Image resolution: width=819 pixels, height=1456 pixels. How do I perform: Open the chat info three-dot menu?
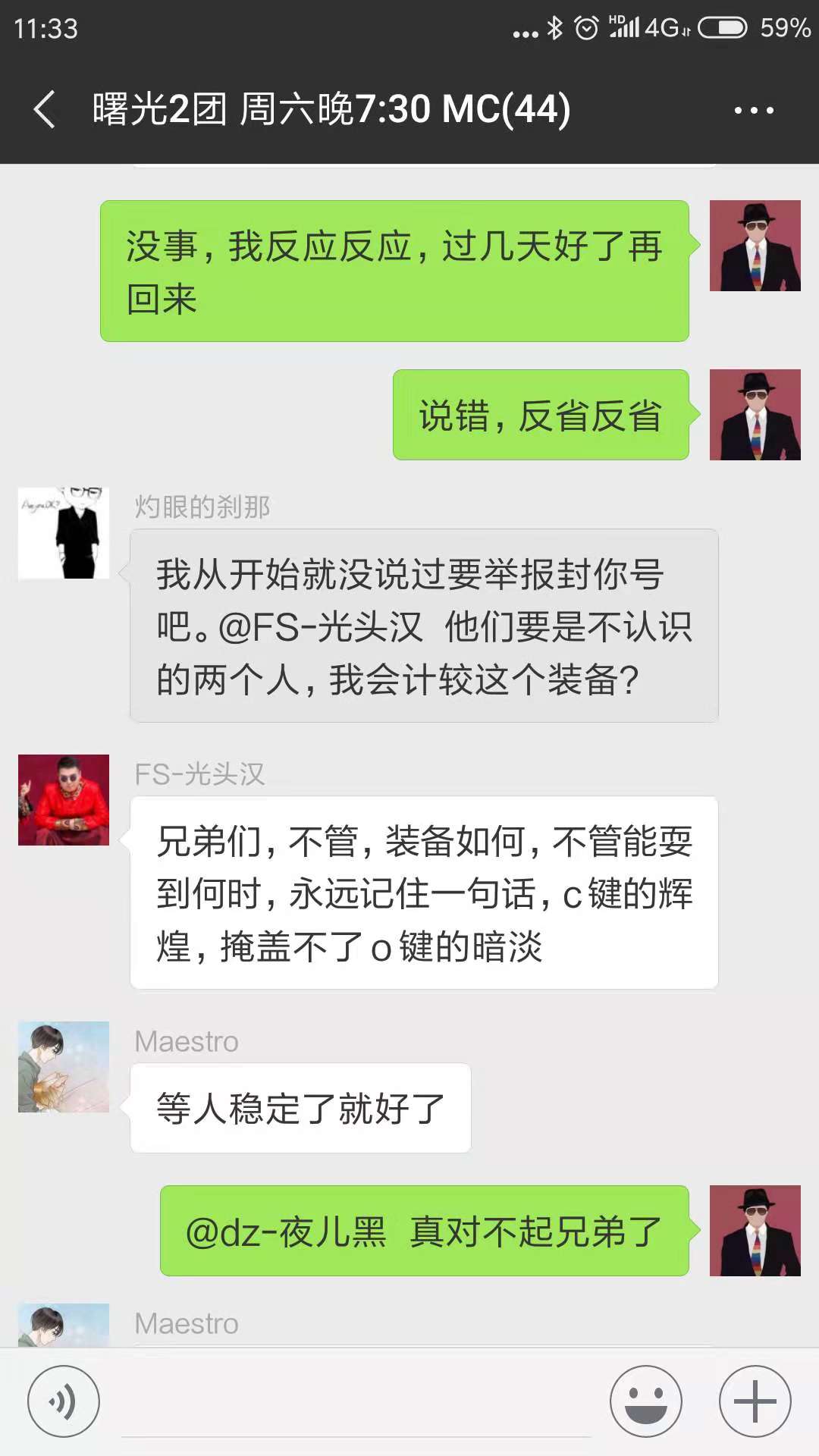point(754,110)
